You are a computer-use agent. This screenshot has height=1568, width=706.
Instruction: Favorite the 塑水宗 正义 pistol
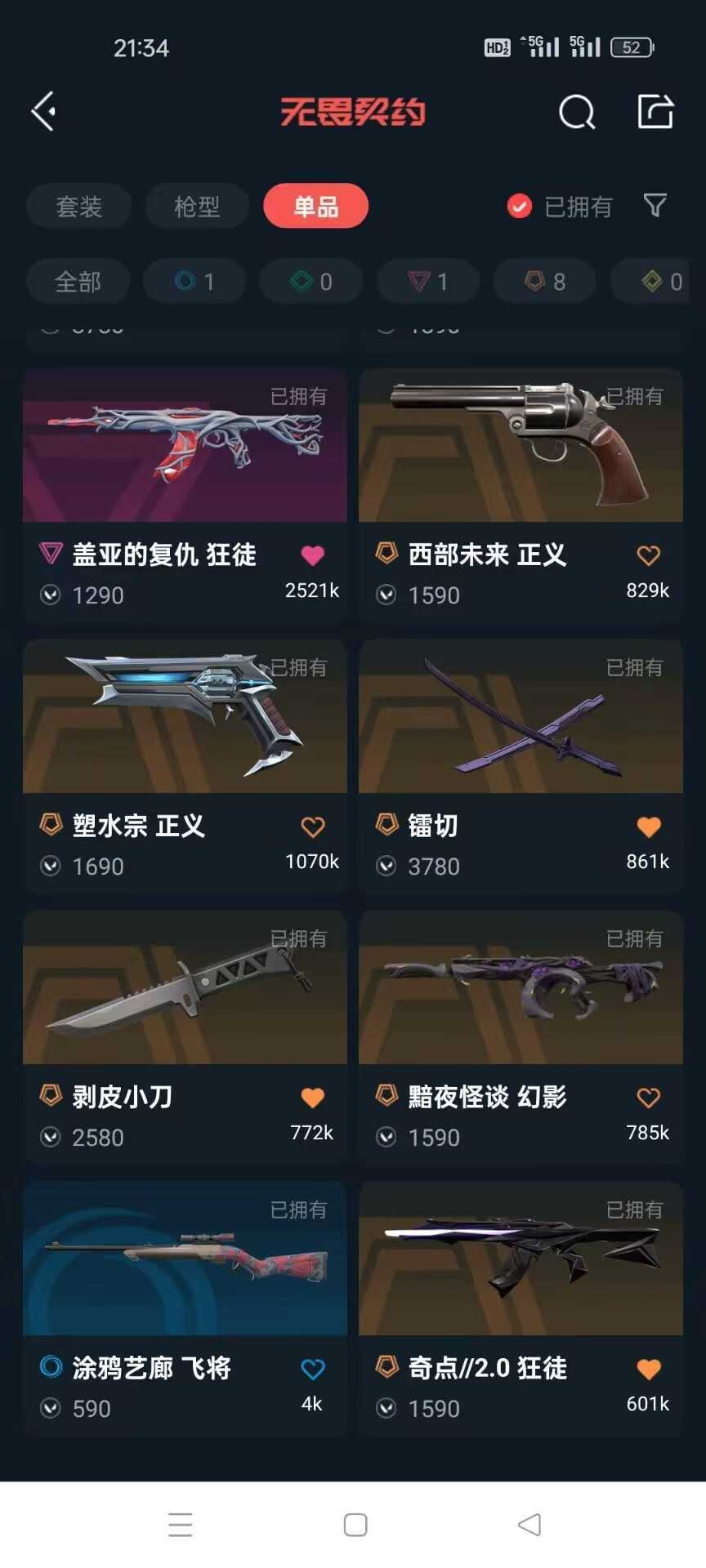pyautogui.click(x=313, y=826)
